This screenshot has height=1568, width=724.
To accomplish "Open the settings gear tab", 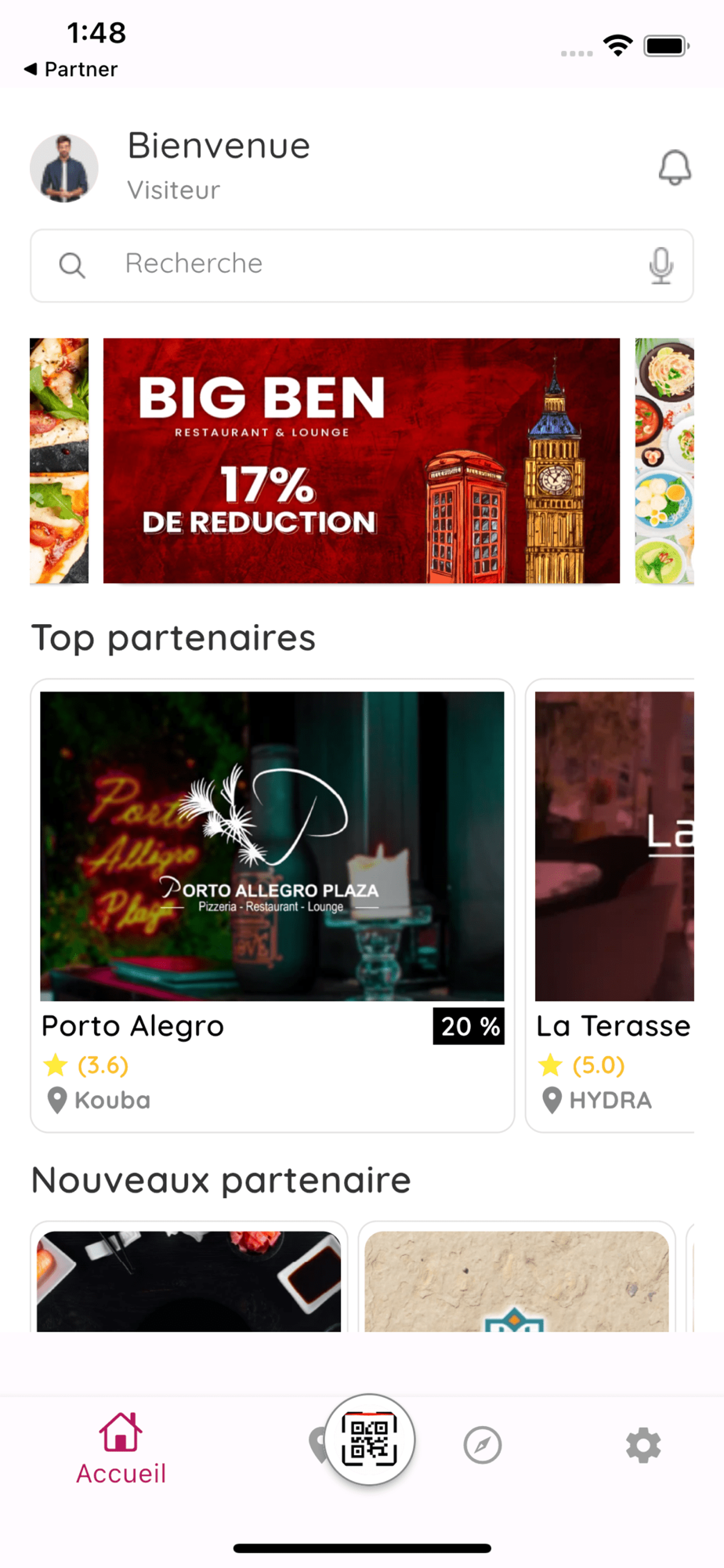I will (x=643, y=1445).
